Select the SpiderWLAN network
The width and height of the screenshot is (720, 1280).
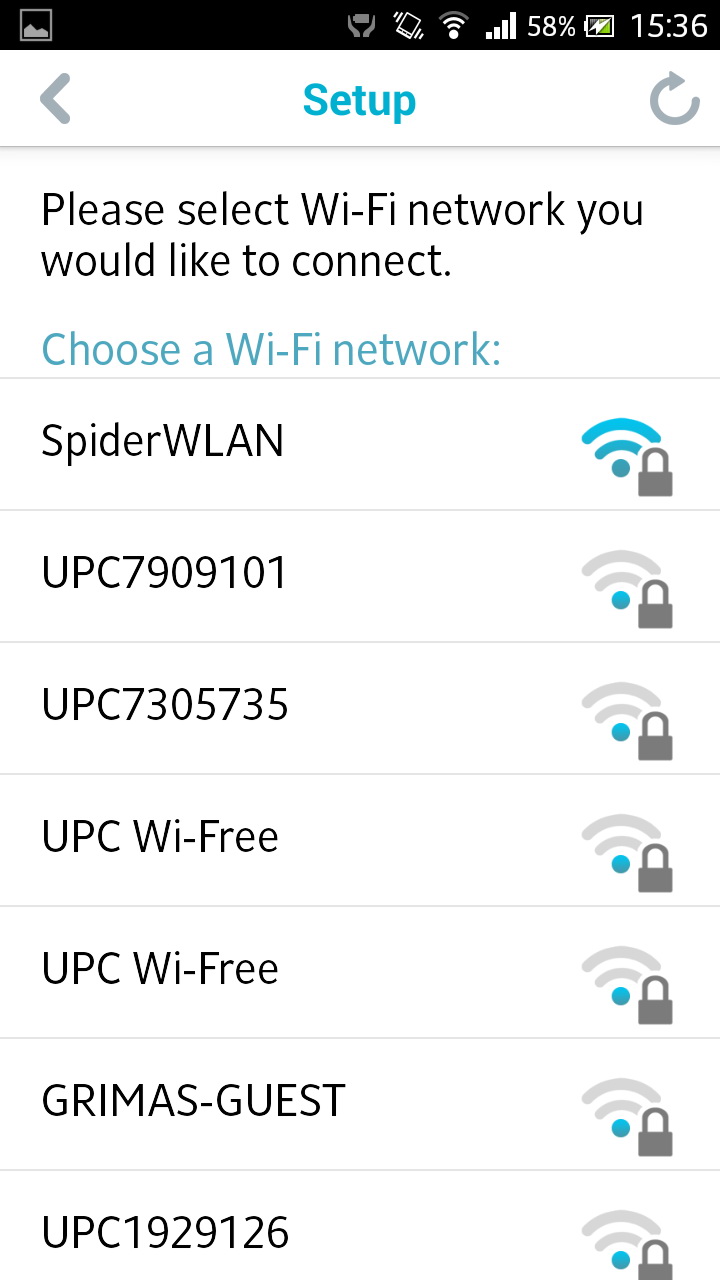(x=360, y=443)
